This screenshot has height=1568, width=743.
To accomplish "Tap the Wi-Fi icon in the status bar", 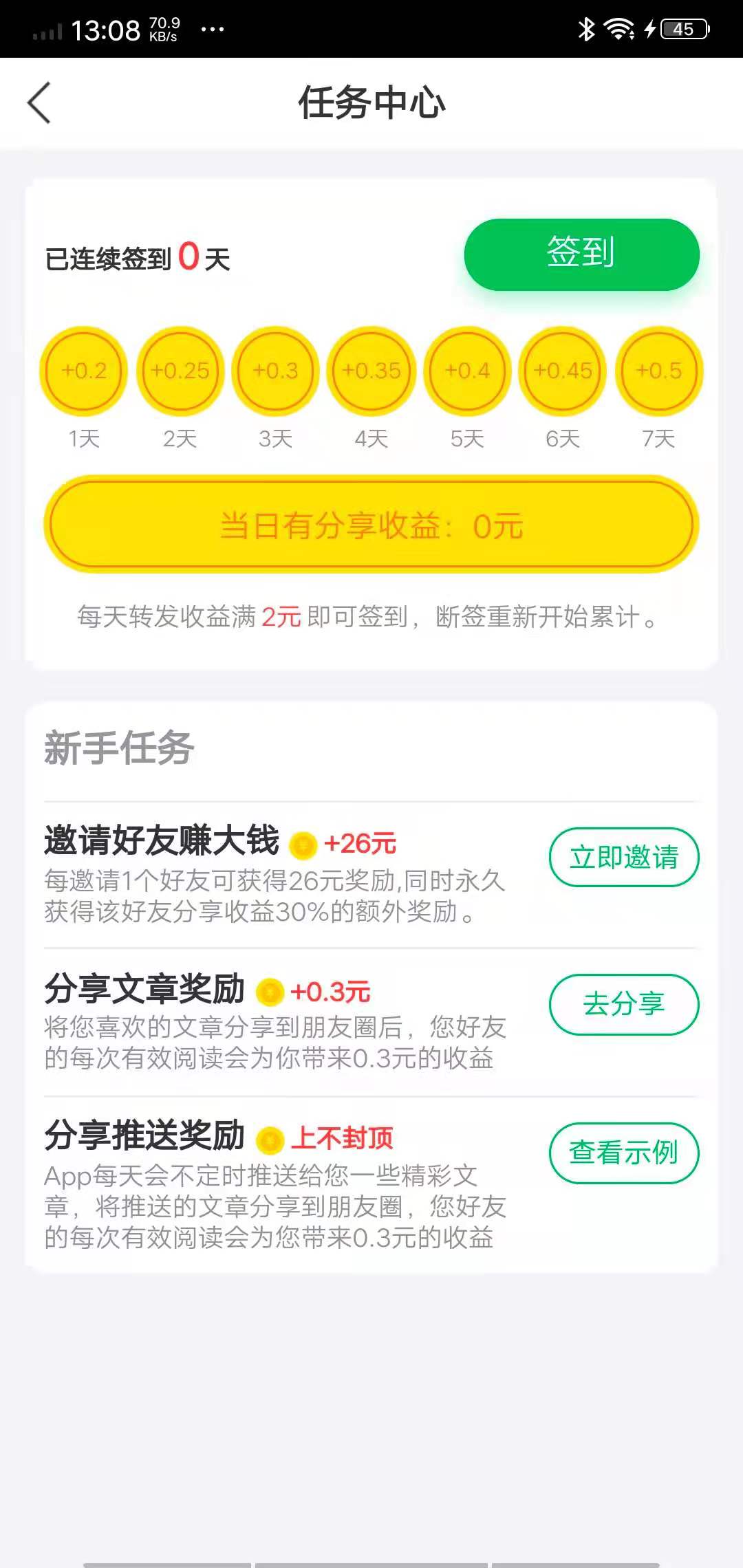I will click(x=617, y=29).
